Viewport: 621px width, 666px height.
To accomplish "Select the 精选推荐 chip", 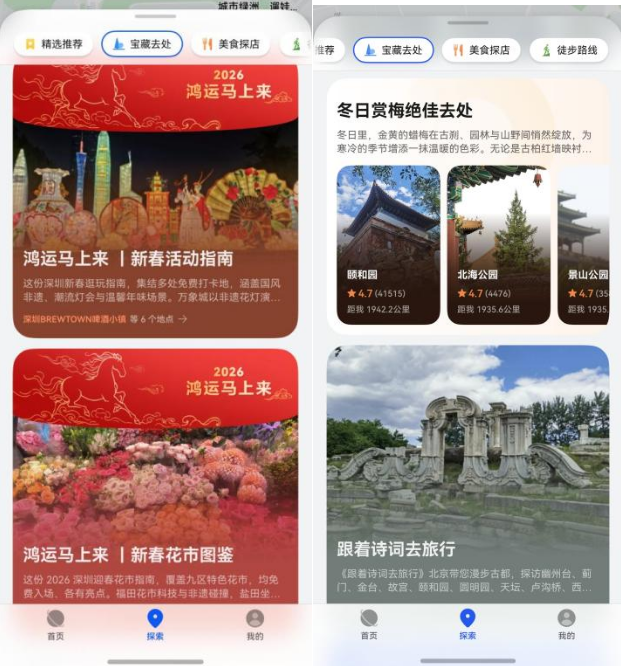I will coord(54,44).
